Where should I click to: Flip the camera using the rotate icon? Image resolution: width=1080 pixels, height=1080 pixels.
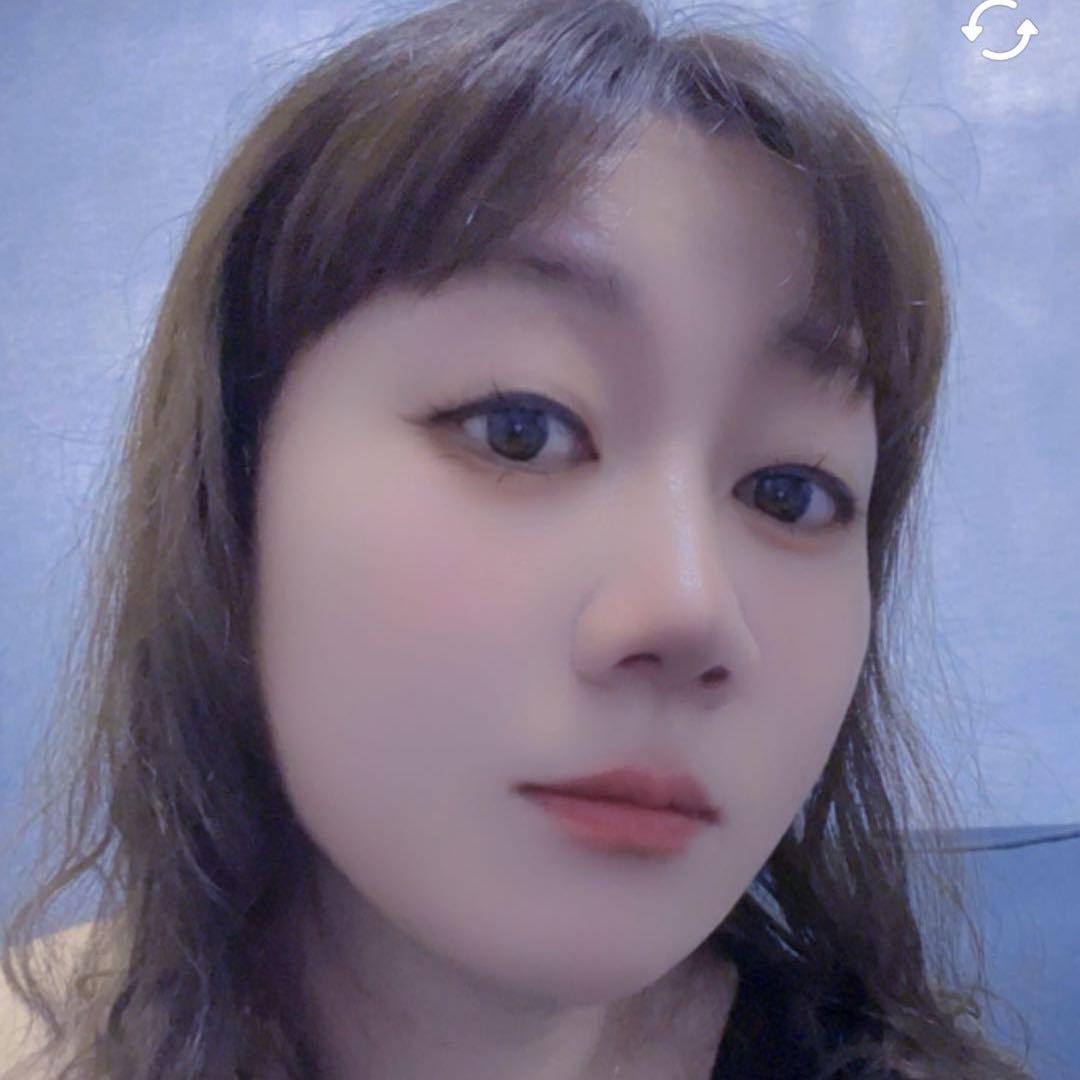pos(999,29)
